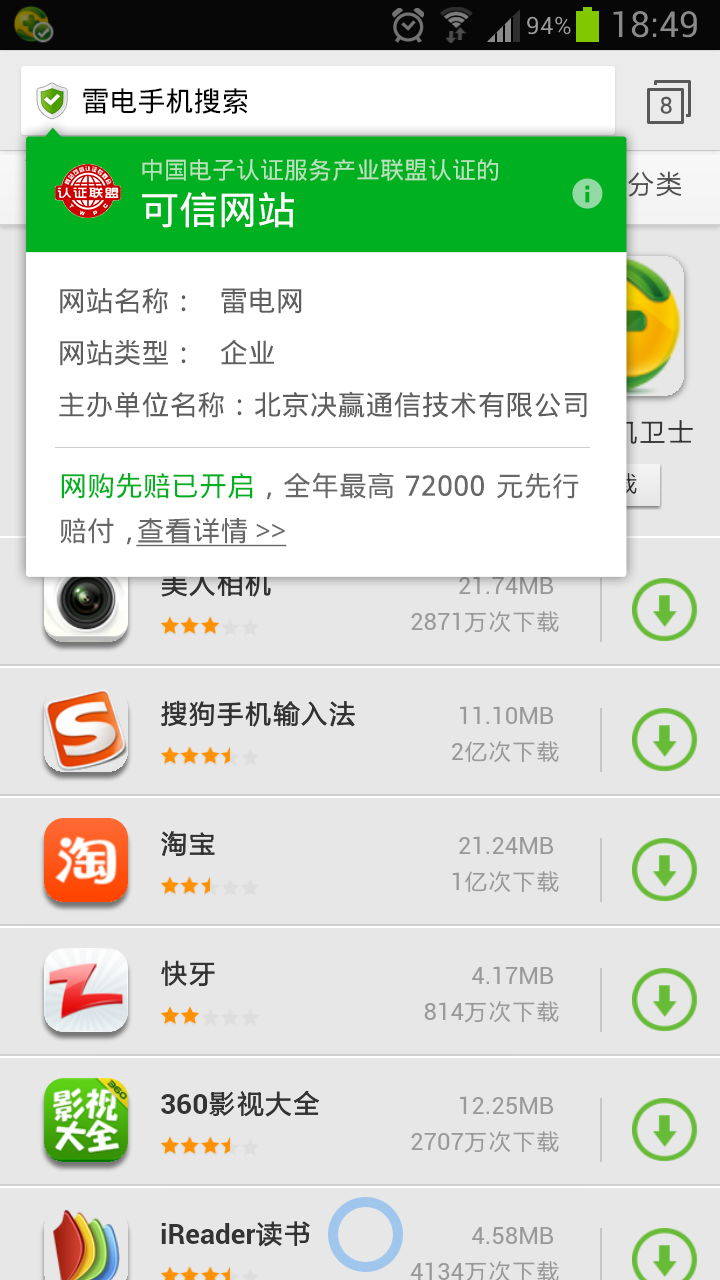The height and width of the screenshot is (1280, 720).
Task: Tap the green security shield icon
Action: (52, 101)
